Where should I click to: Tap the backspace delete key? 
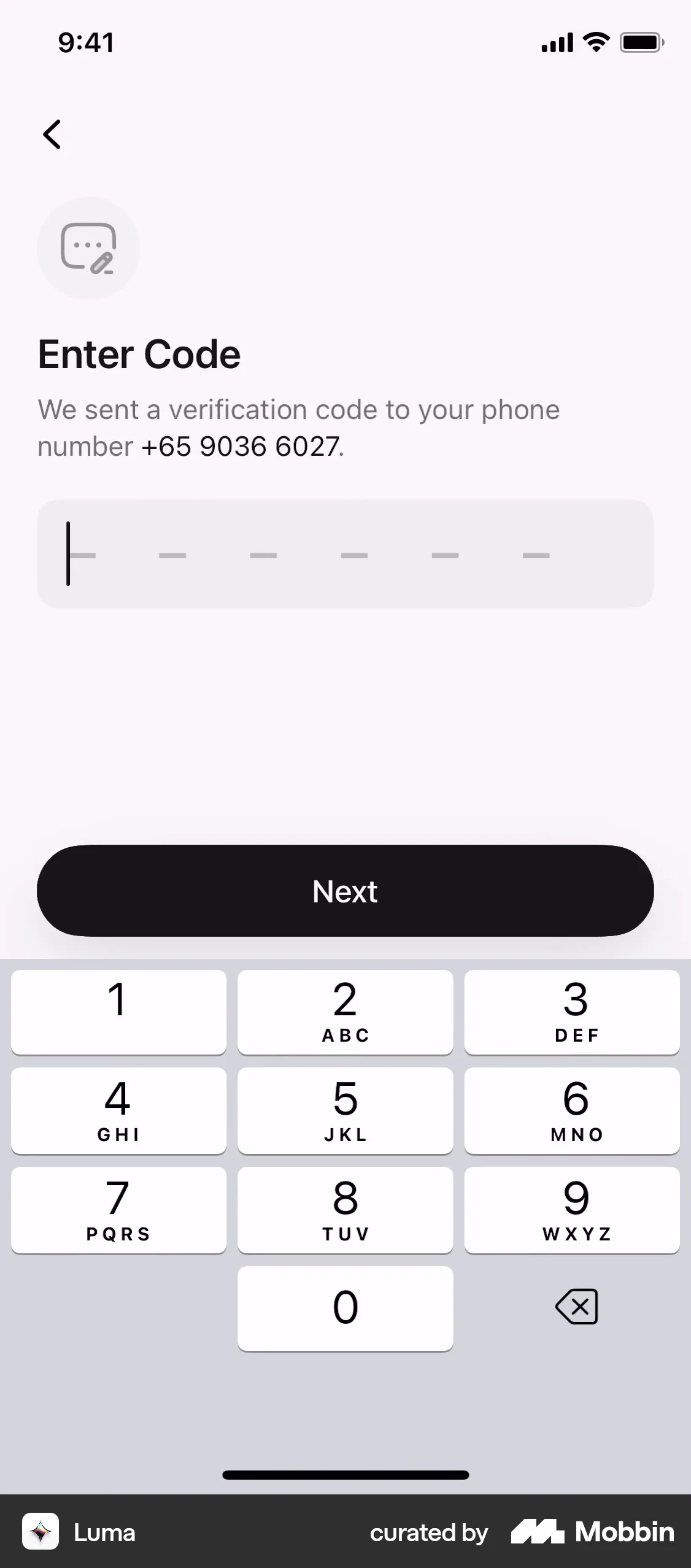(576, 1307)
